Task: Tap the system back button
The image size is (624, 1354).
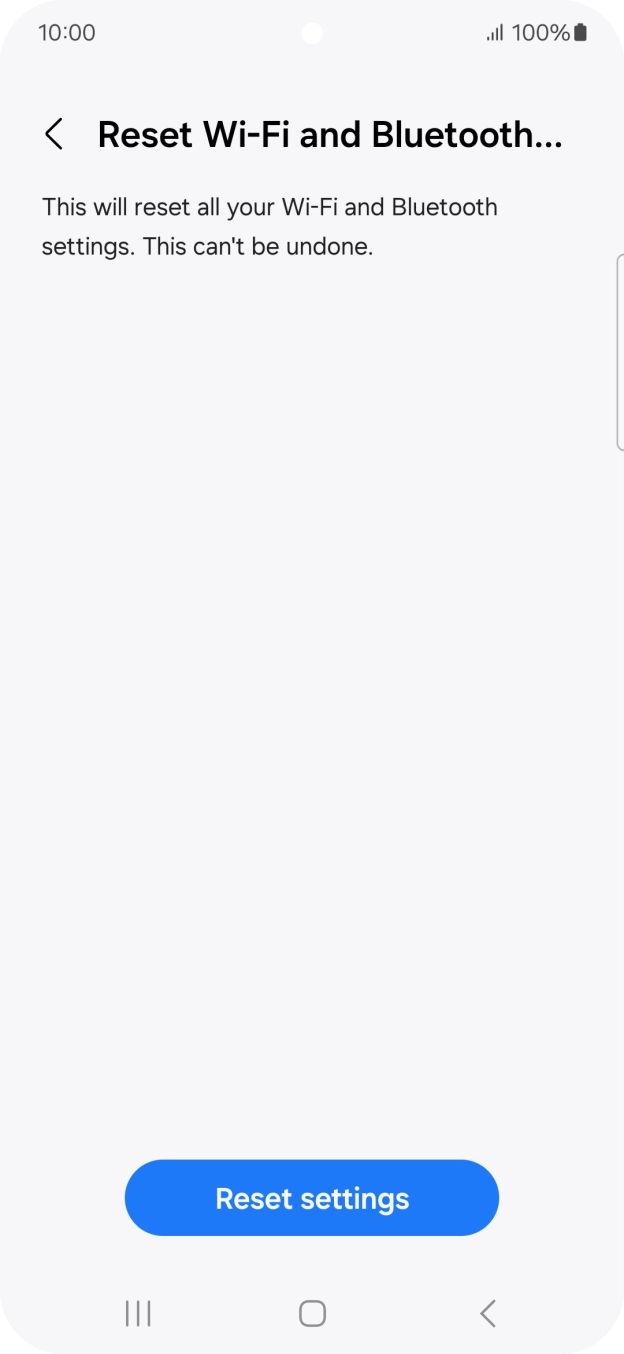Action: pyautogui.click(x=487, y=1313)
